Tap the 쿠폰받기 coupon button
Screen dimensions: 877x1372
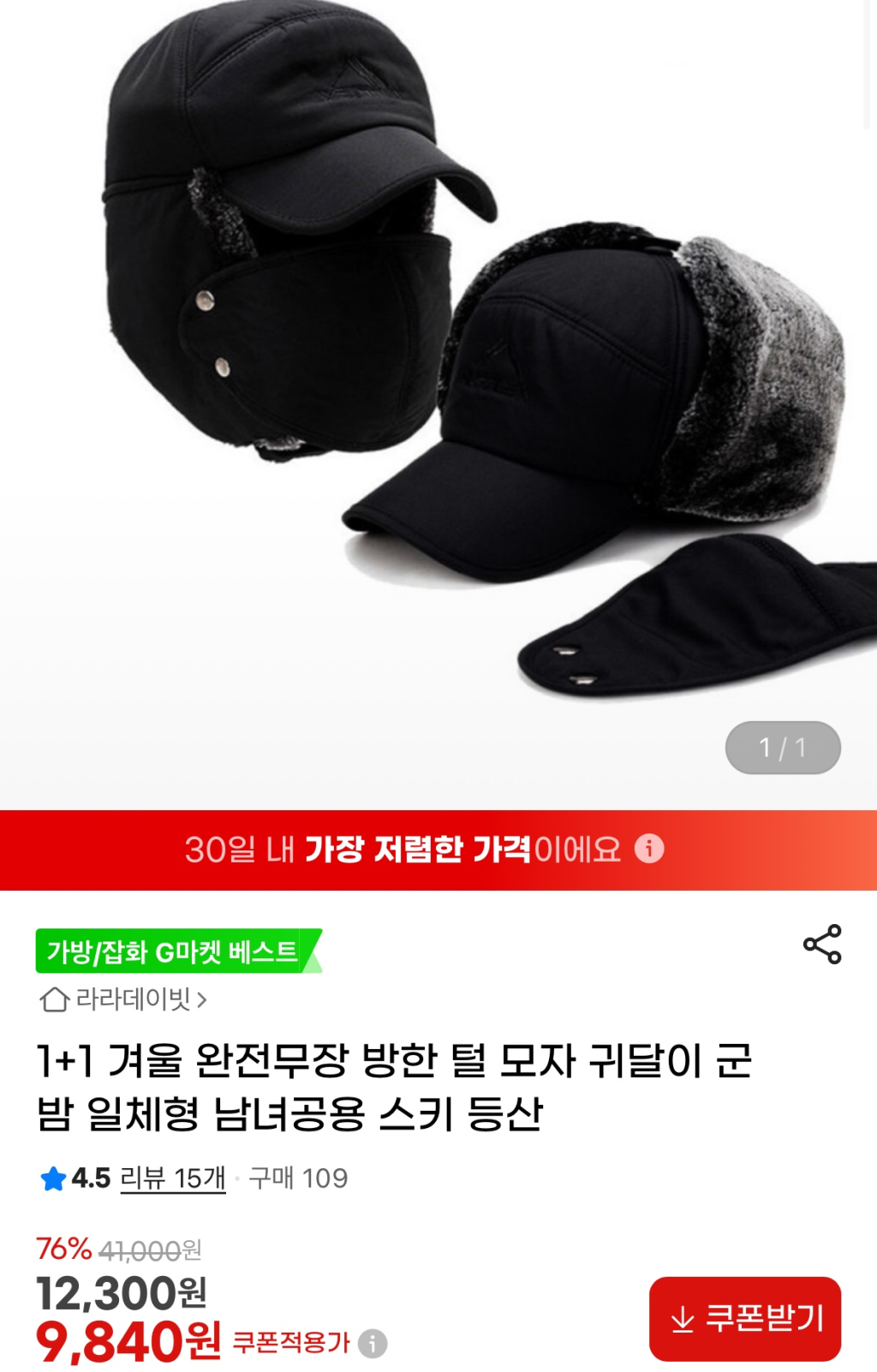point(744,1318)
